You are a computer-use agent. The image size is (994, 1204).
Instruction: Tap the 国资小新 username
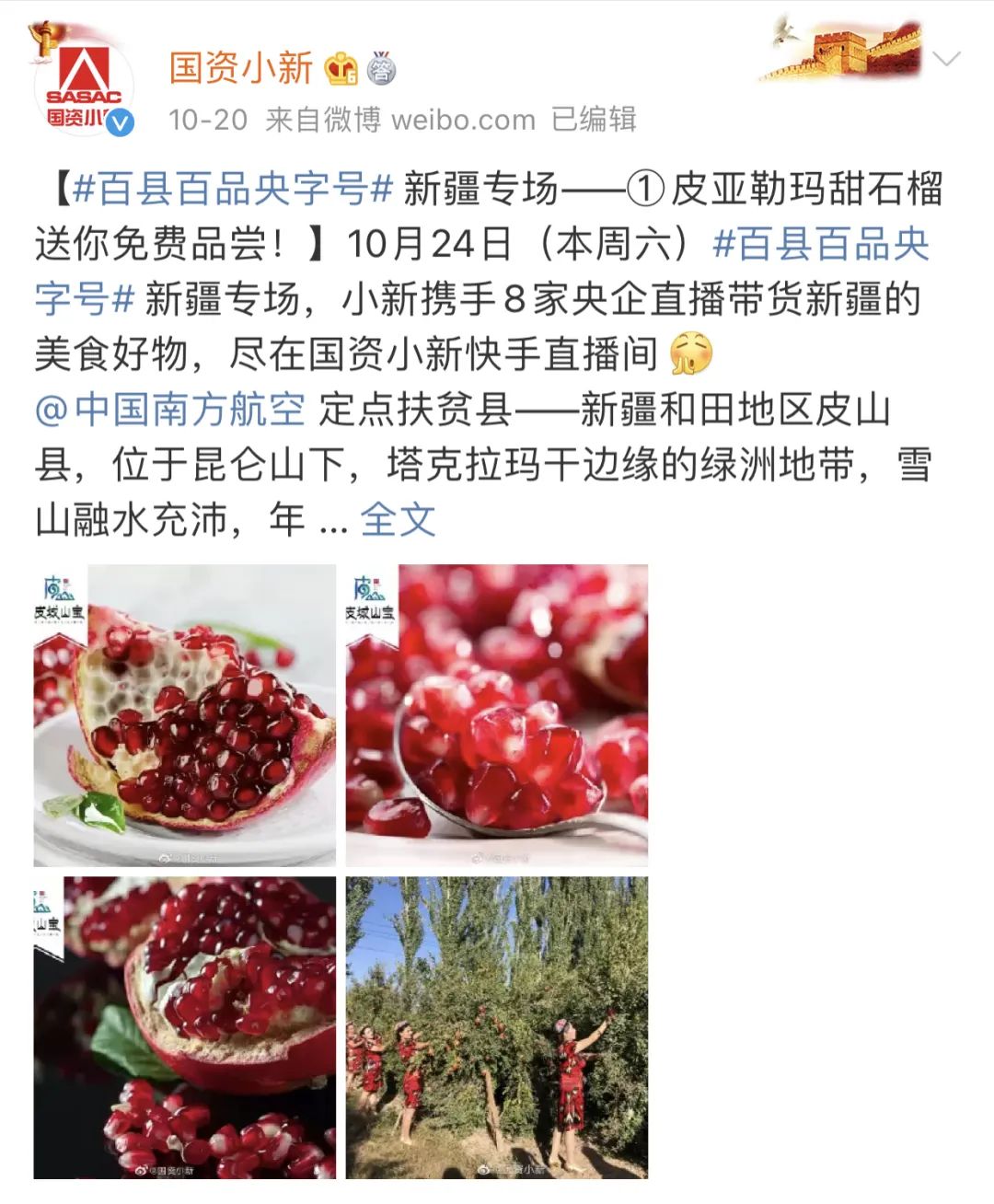coord(241,68)
